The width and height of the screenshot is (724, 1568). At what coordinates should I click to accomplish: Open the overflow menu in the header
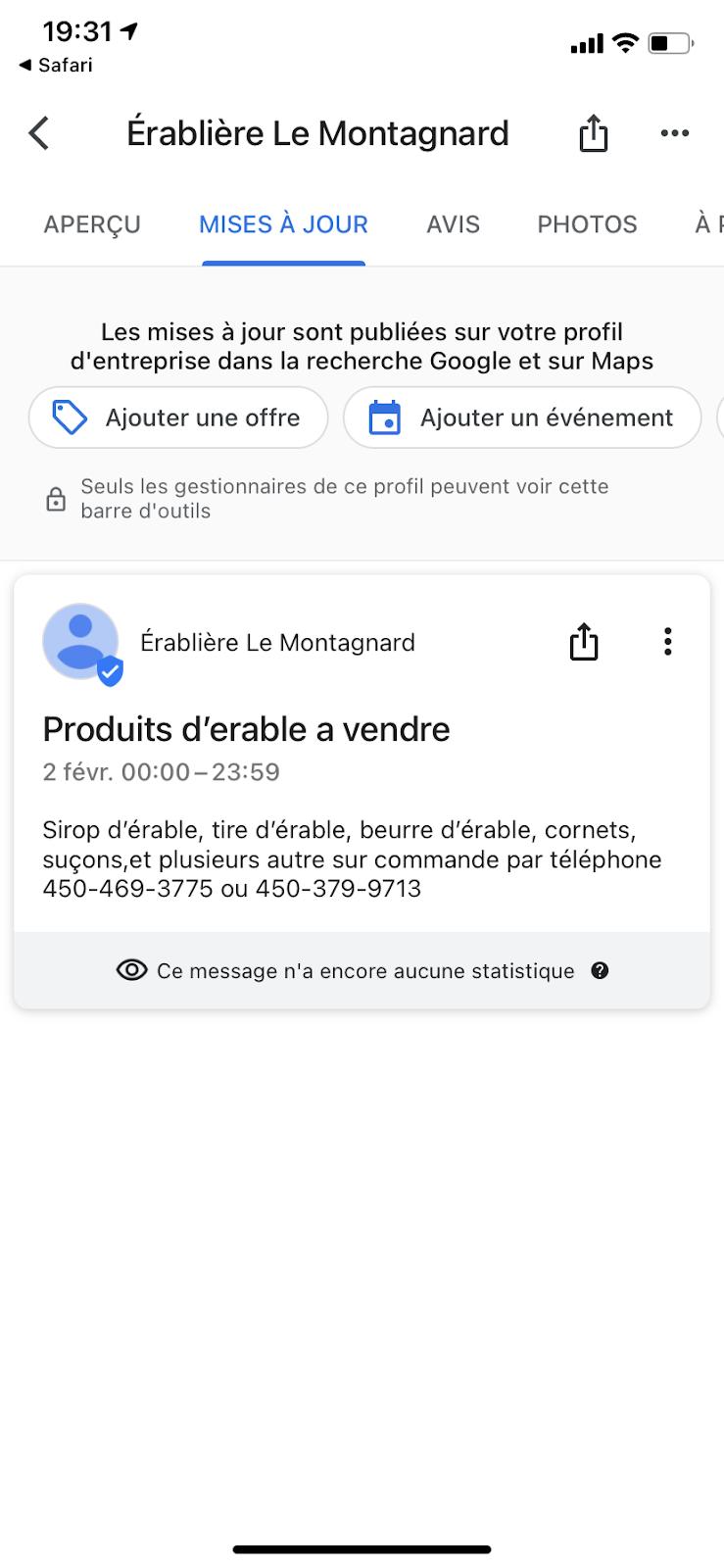pos(674,133)
